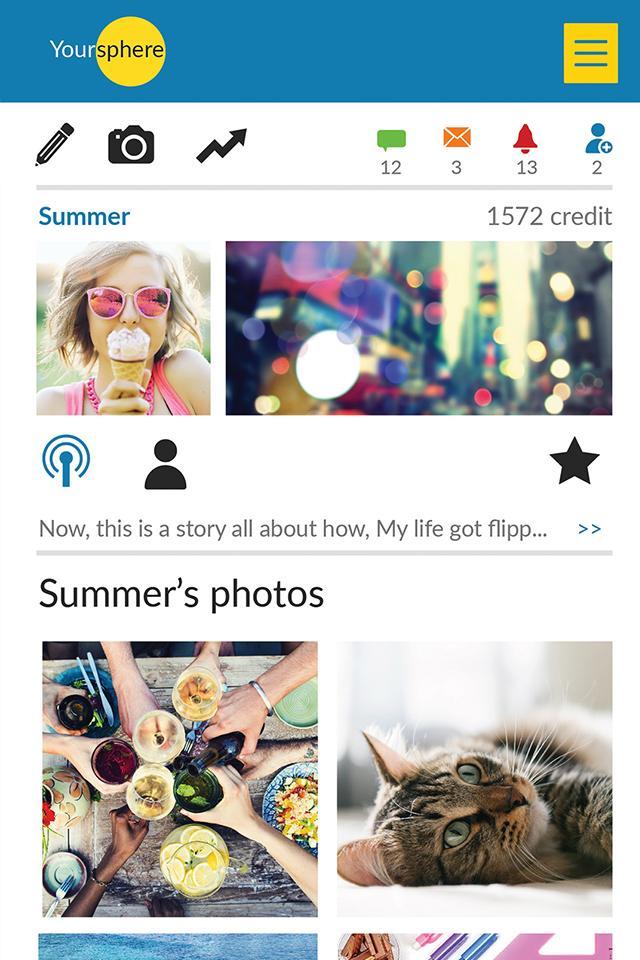Check the orange mail envelope inbox
The height and width of the screenshot is (960, 640).
(x=457, y=138)
